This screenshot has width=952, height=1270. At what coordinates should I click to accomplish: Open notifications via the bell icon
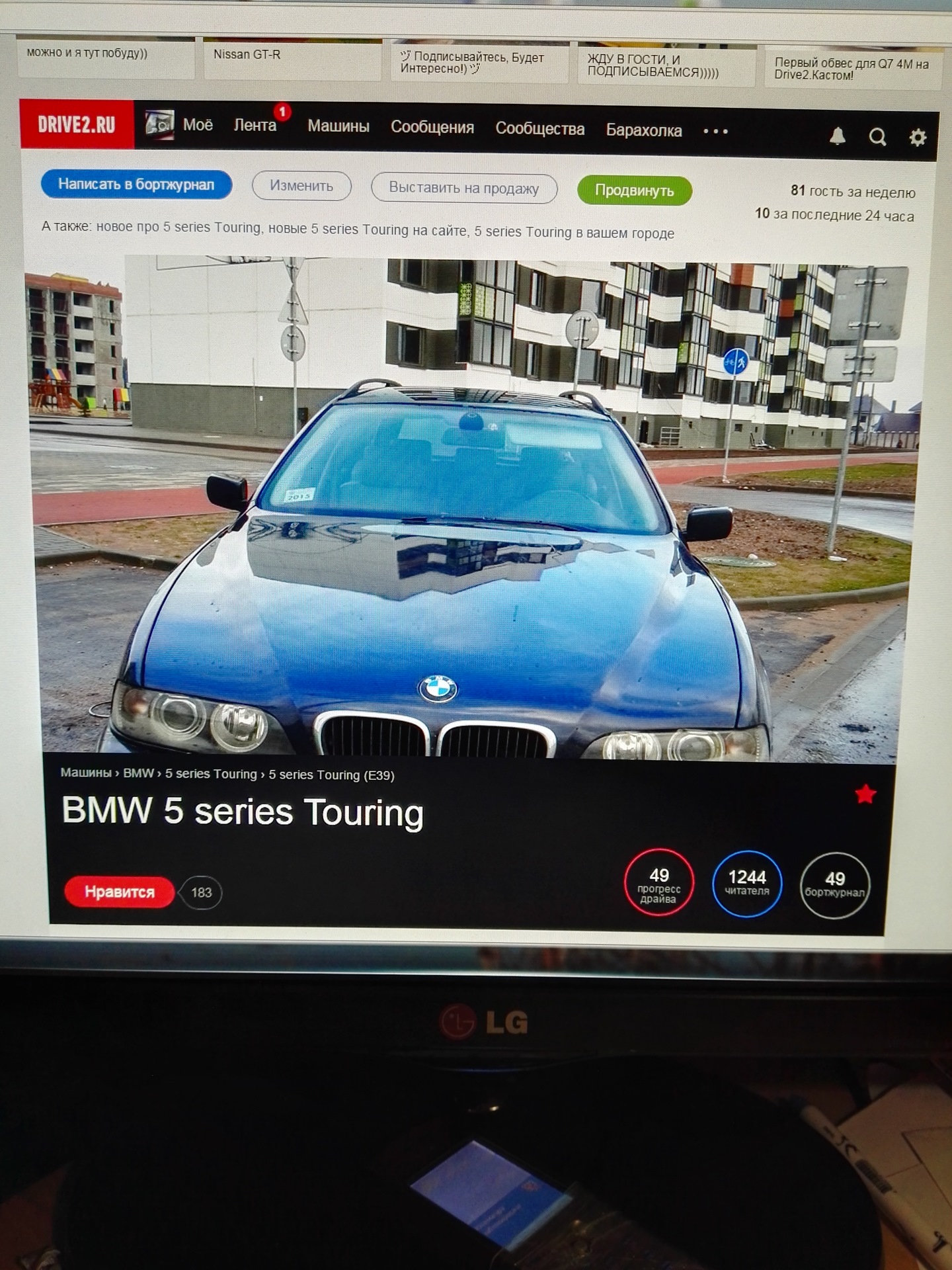tap(839, 137)
